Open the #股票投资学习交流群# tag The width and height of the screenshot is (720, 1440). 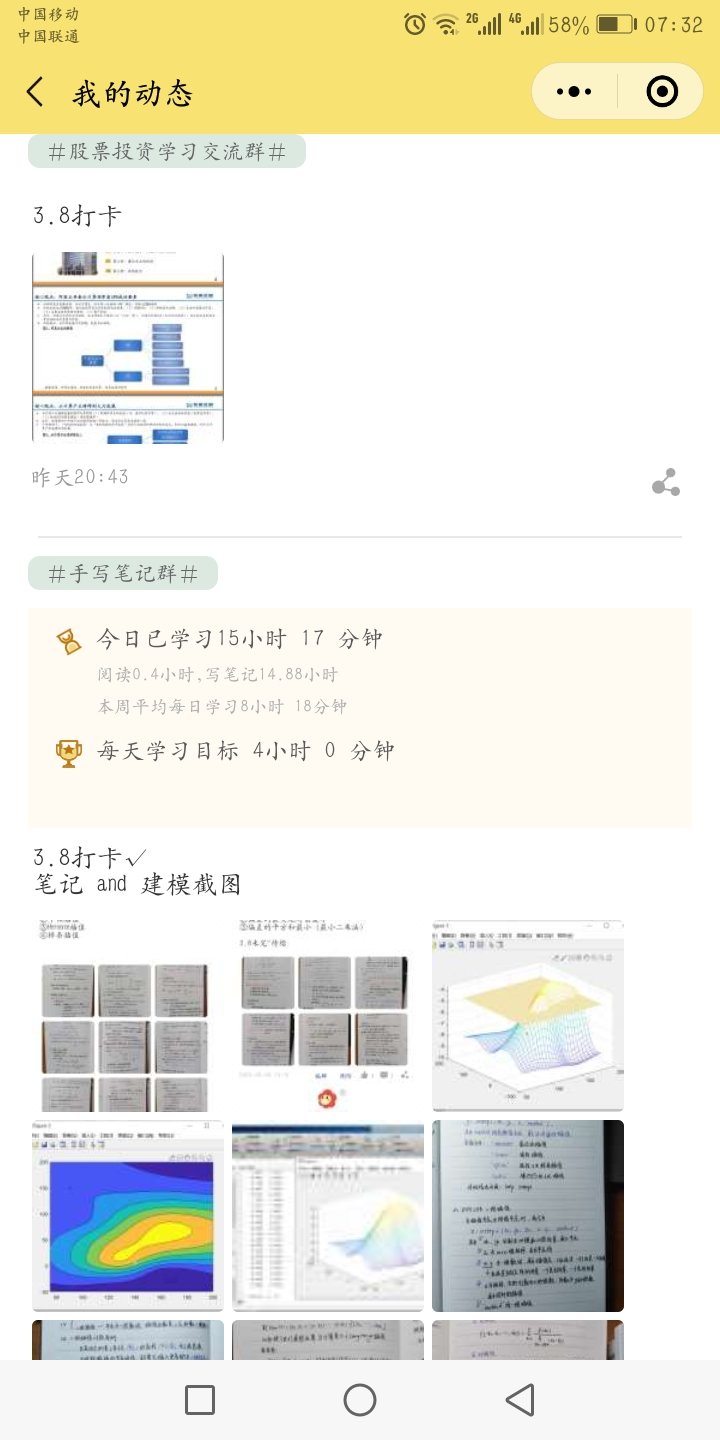coord(167,152)
